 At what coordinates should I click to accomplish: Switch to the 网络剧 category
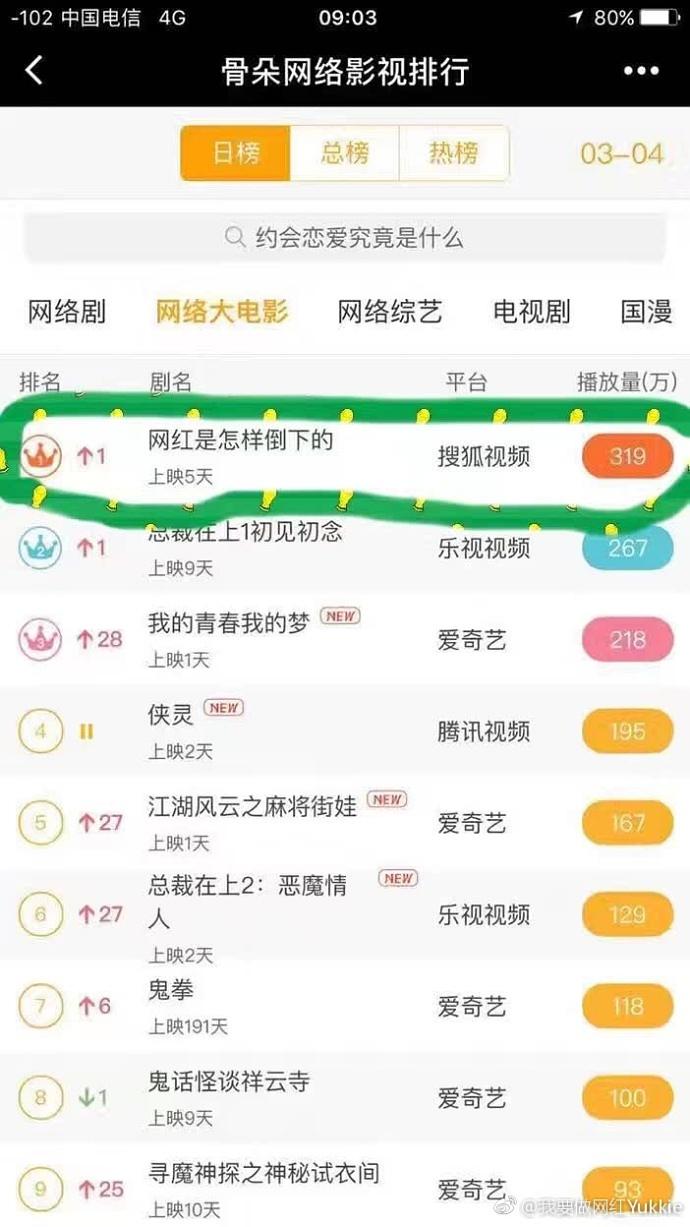click(66, 312)
